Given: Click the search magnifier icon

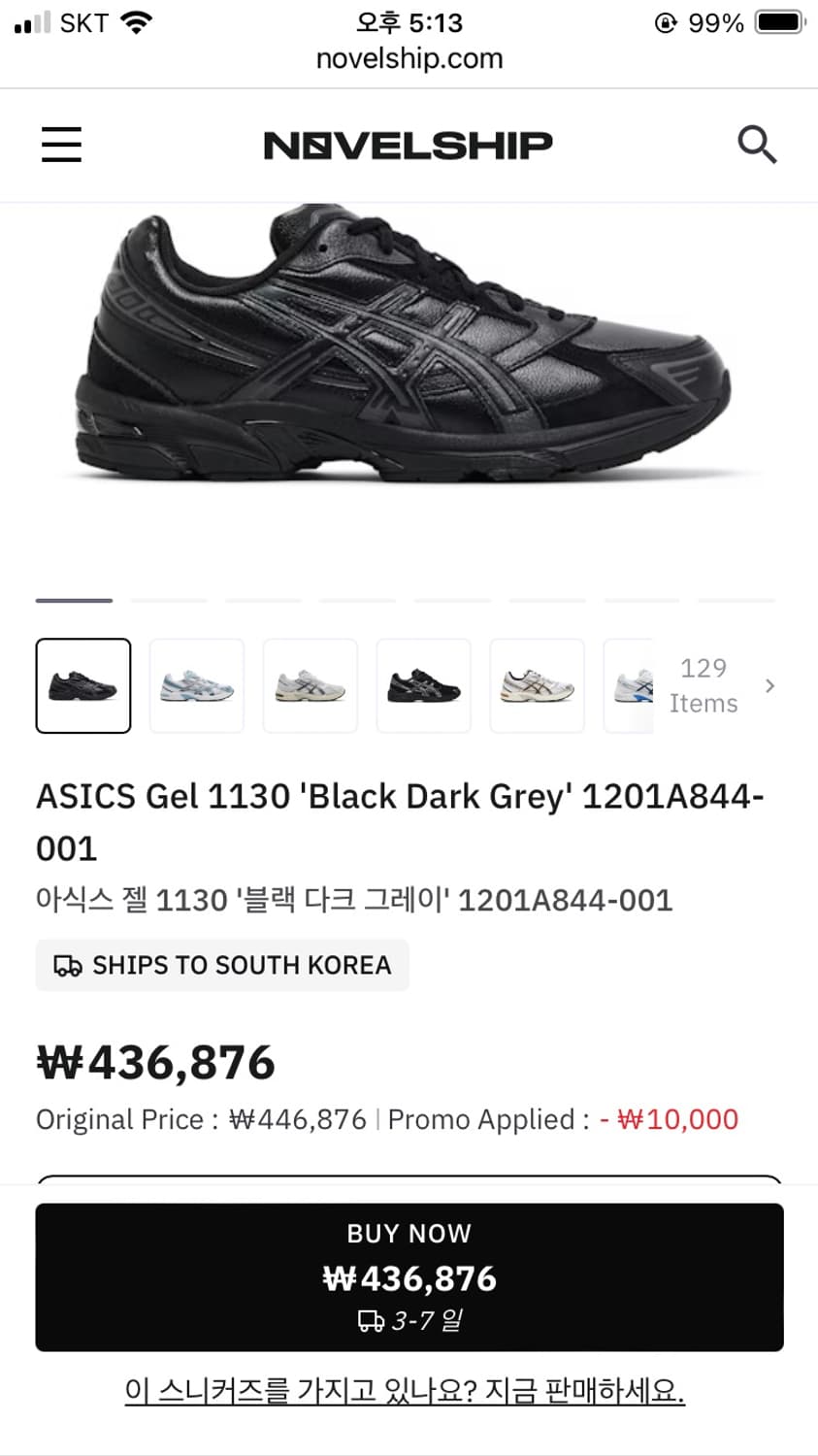Looking at the screenshot, I should 757,144.
